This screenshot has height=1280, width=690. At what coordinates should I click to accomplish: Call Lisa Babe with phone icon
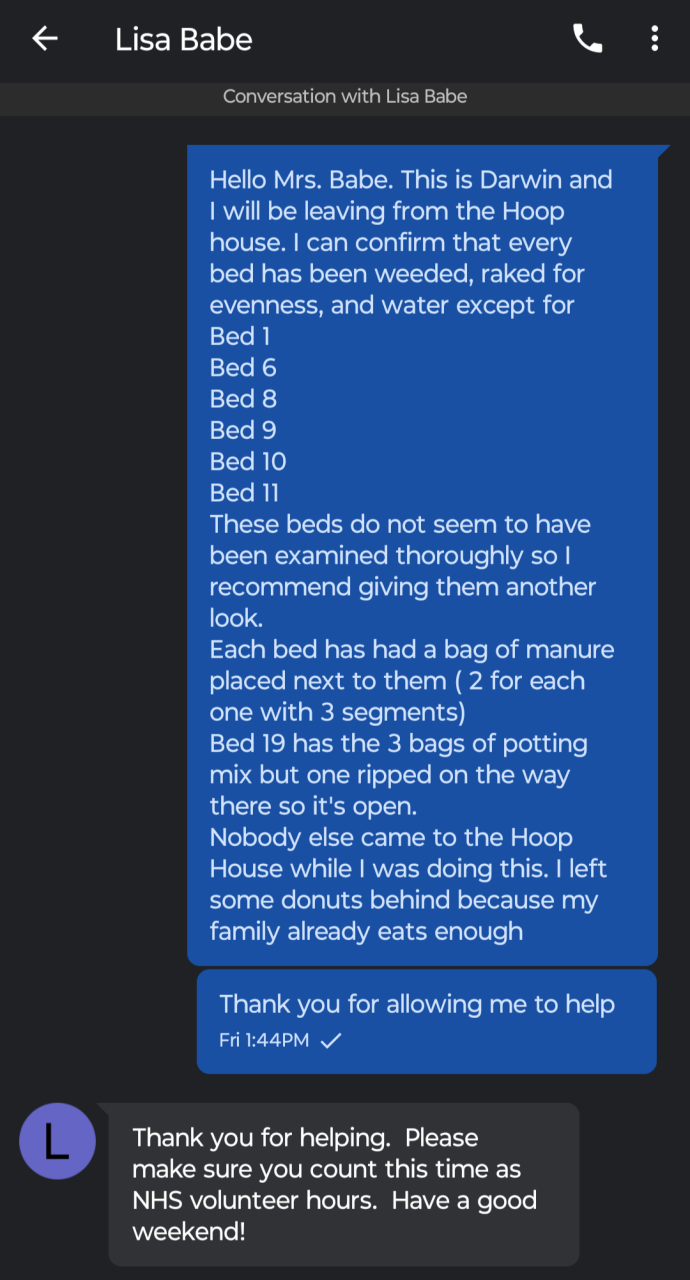[587, 39]
